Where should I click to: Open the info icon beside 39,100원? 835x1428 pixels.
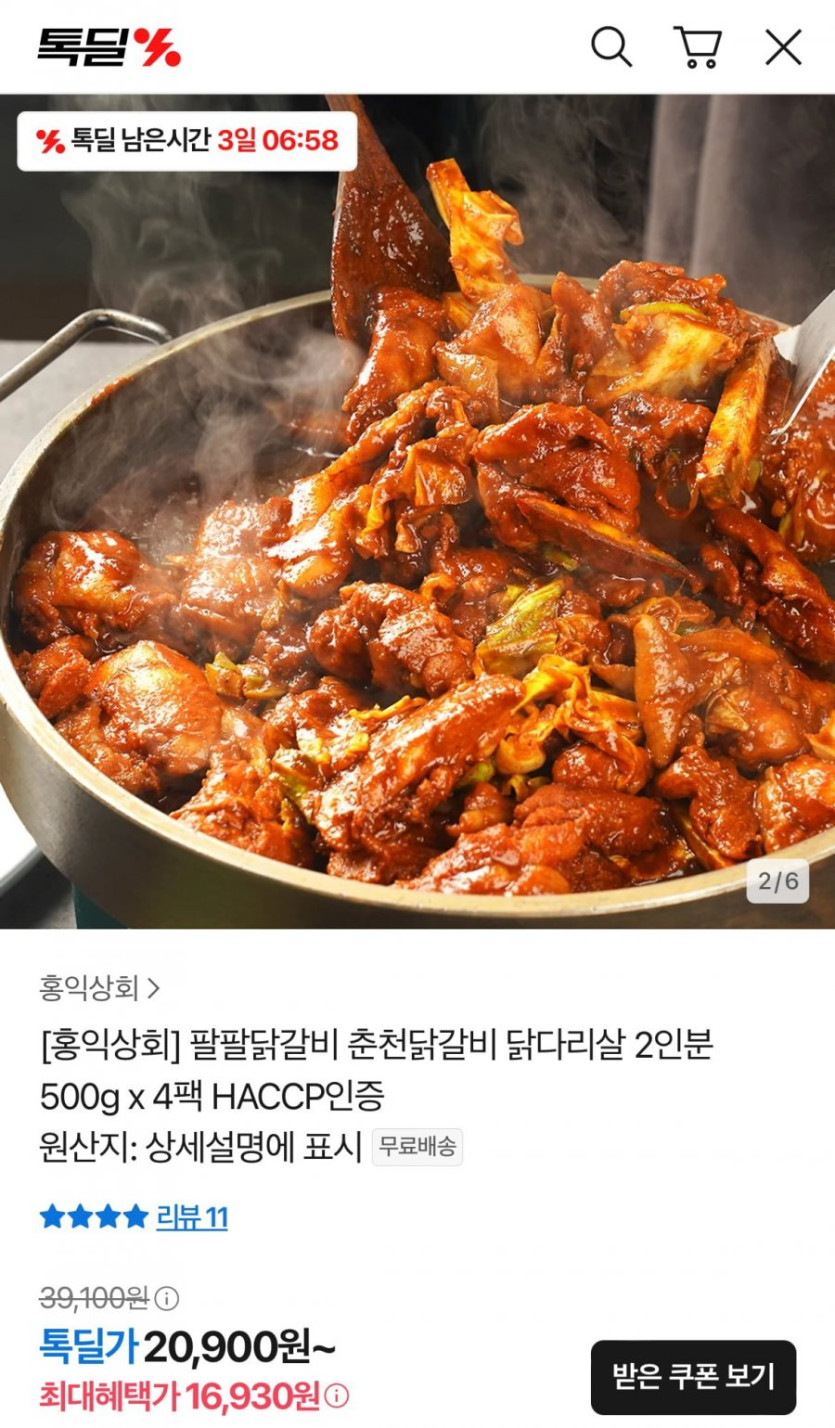(168, 1299)
